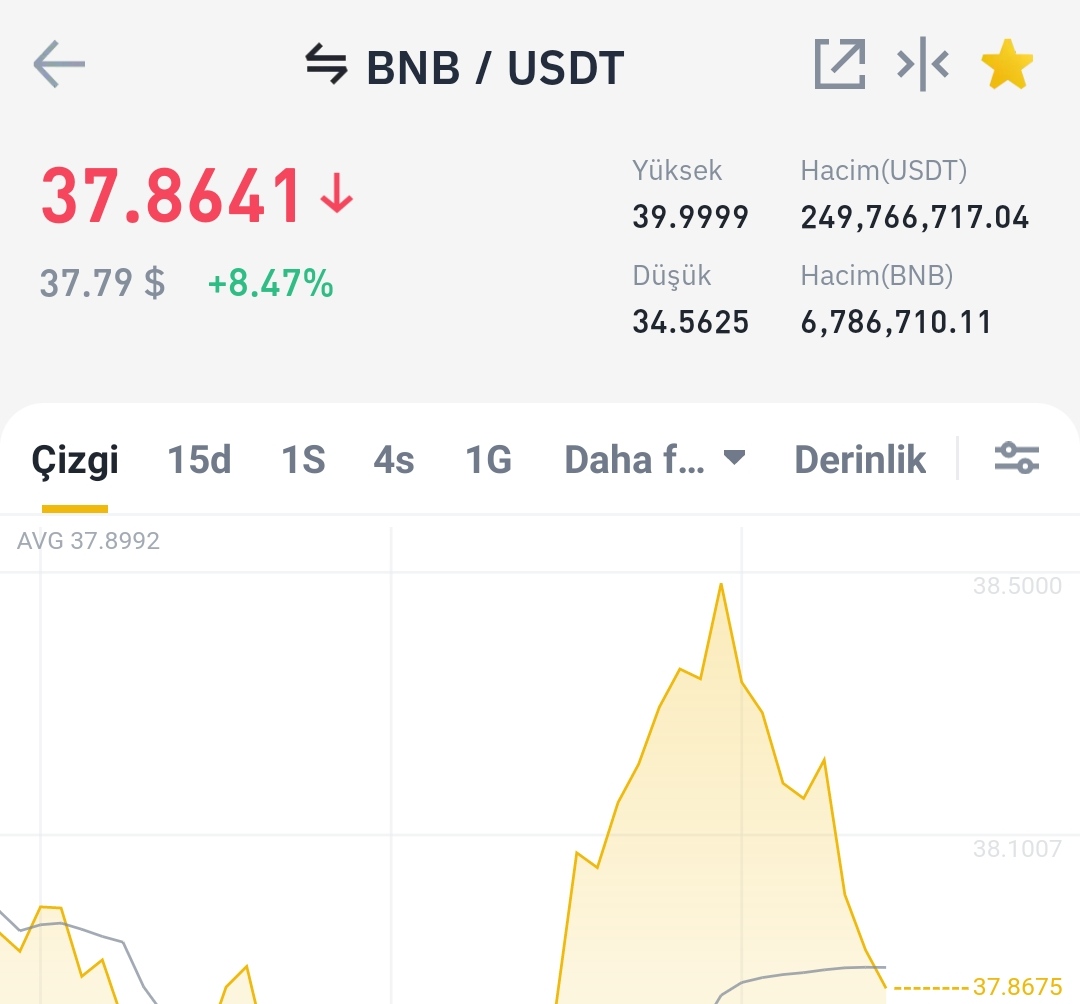The image size is (1080, 1004).
Task: Select the Çizgi line chart tab
Action: (75, 460)
